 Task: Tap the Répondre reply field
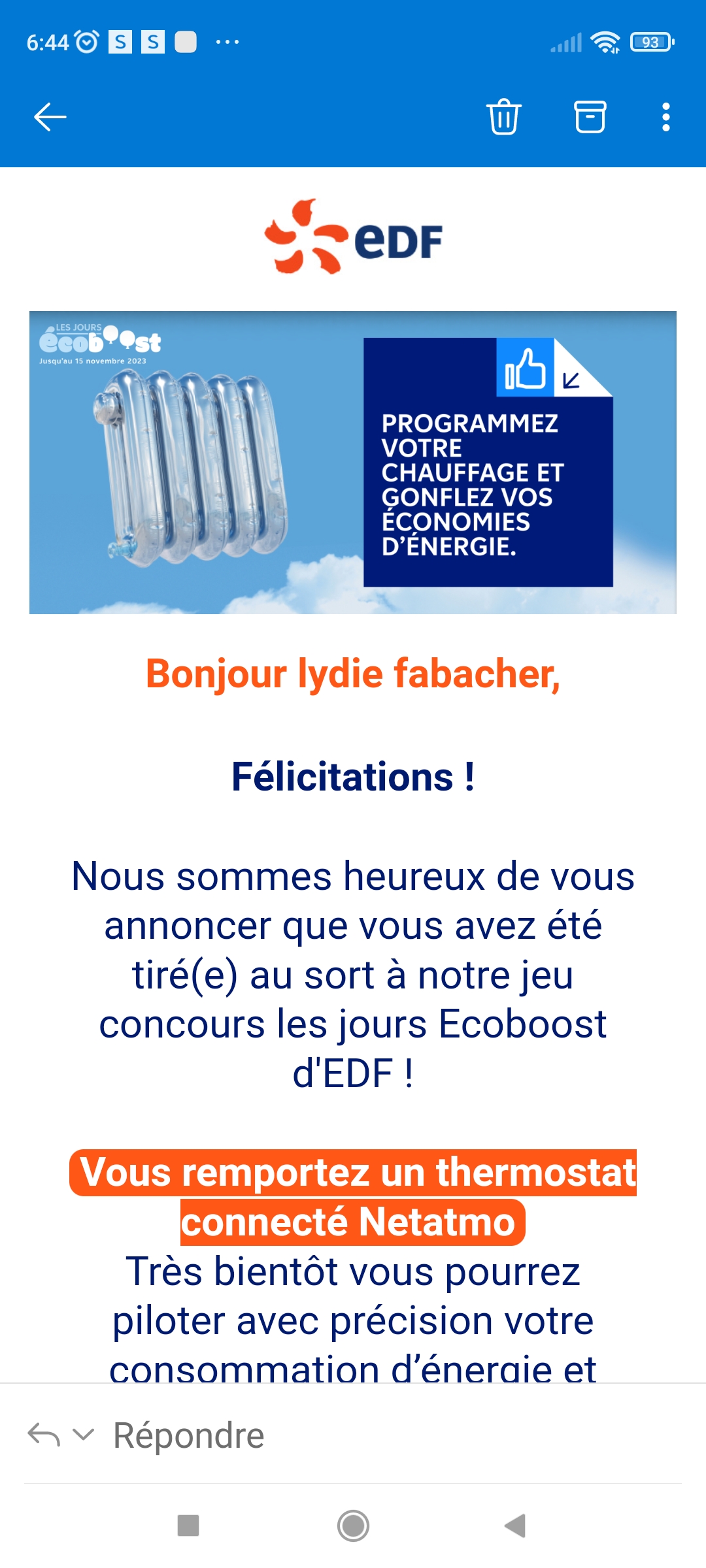[190, 1435]
